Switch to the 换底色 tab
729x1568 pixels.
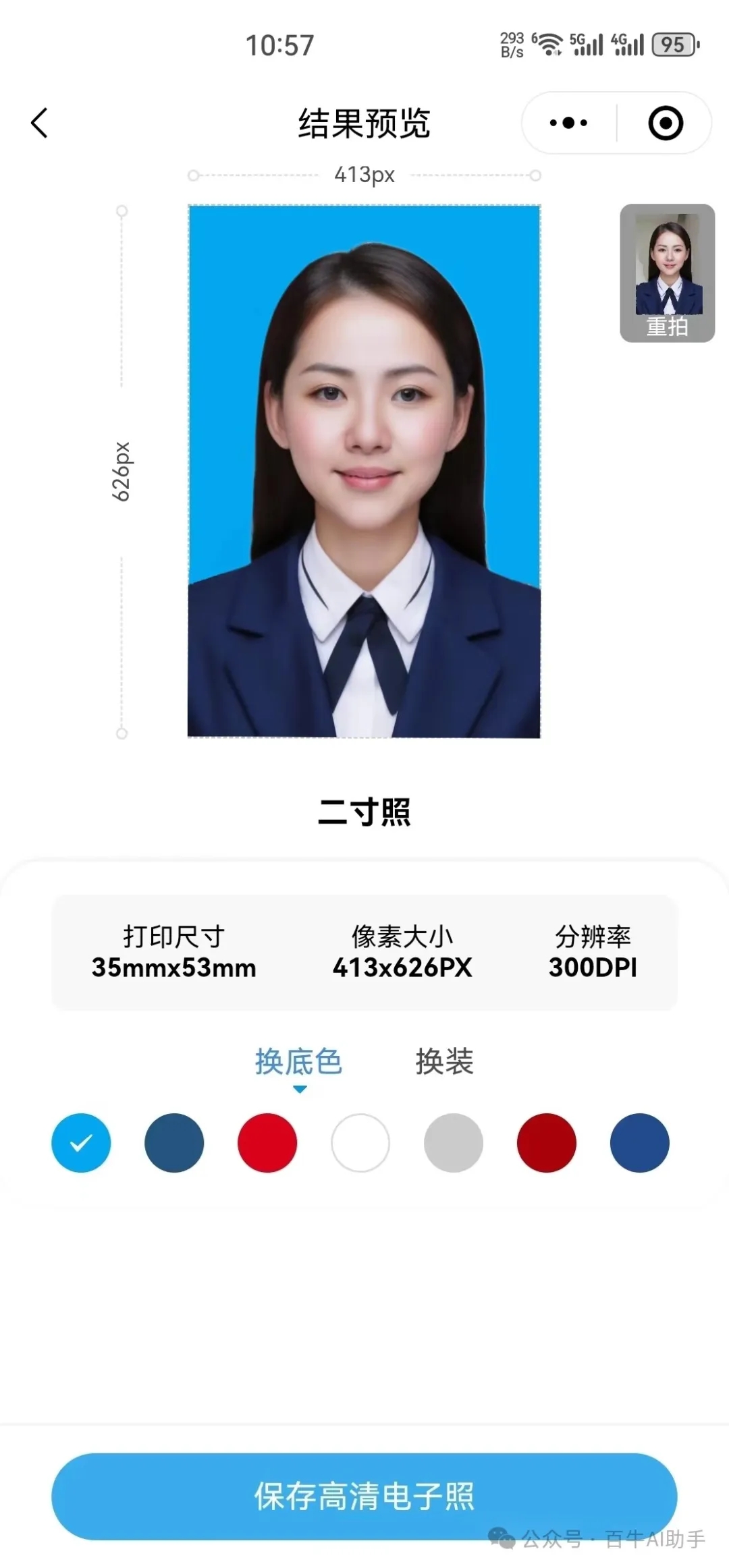[298, 1062]
